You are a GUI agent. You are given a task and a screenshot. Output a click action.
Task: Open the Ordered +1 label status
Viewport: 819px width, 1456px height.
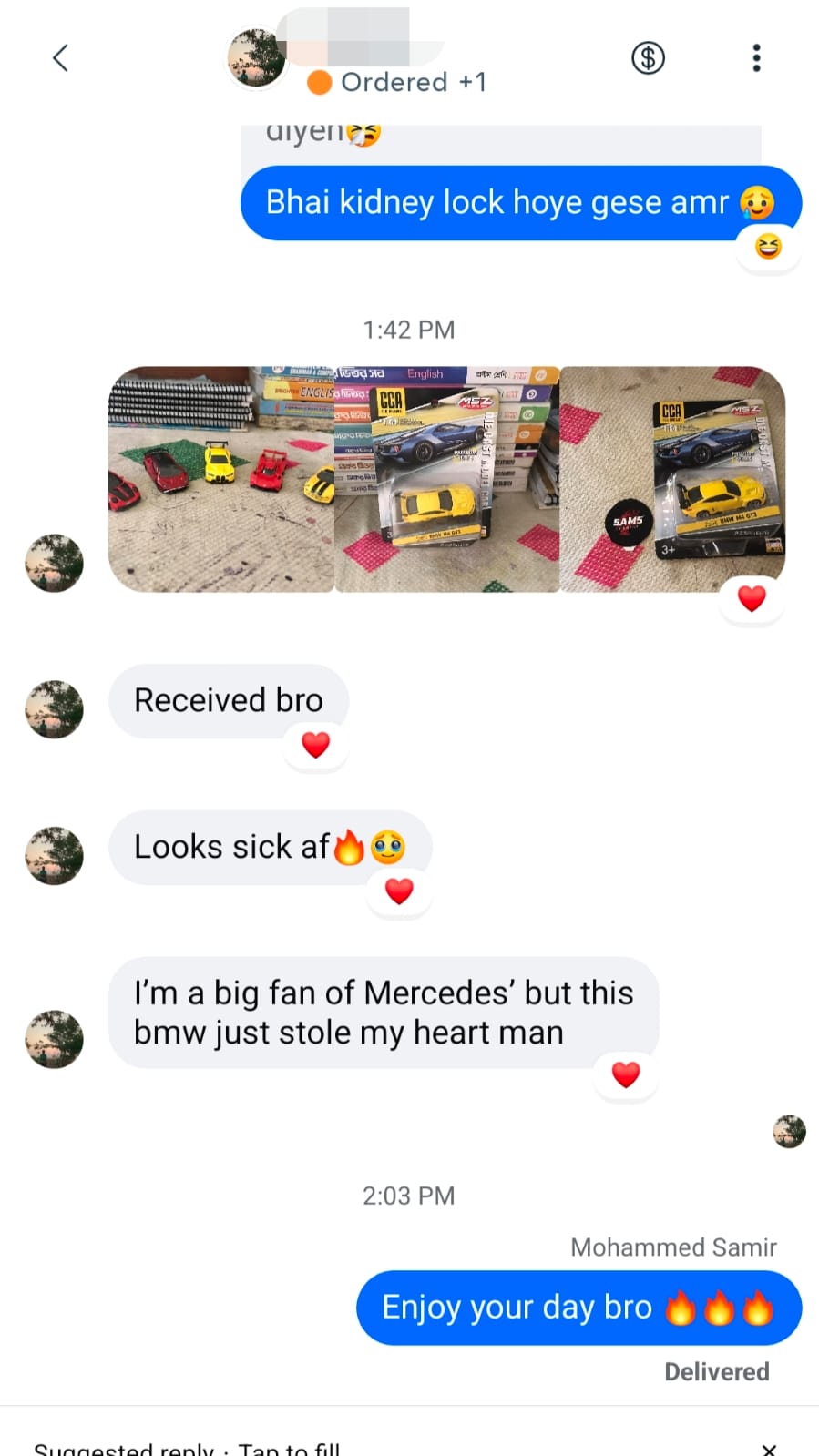click(x=397, y=83)
